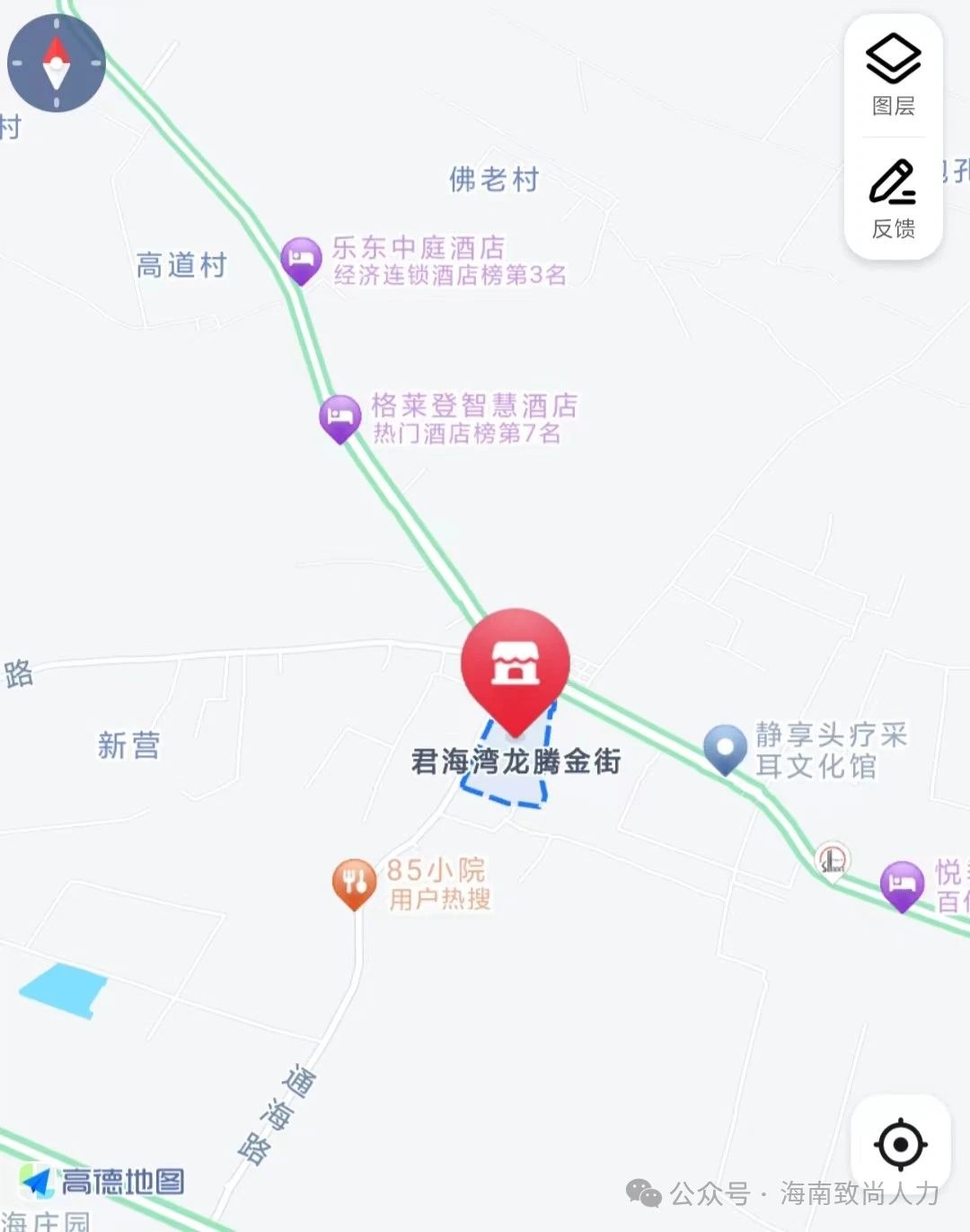The image size is (970, 1232).
Task: Center the map on my current location
Action: click(900, 1145)
